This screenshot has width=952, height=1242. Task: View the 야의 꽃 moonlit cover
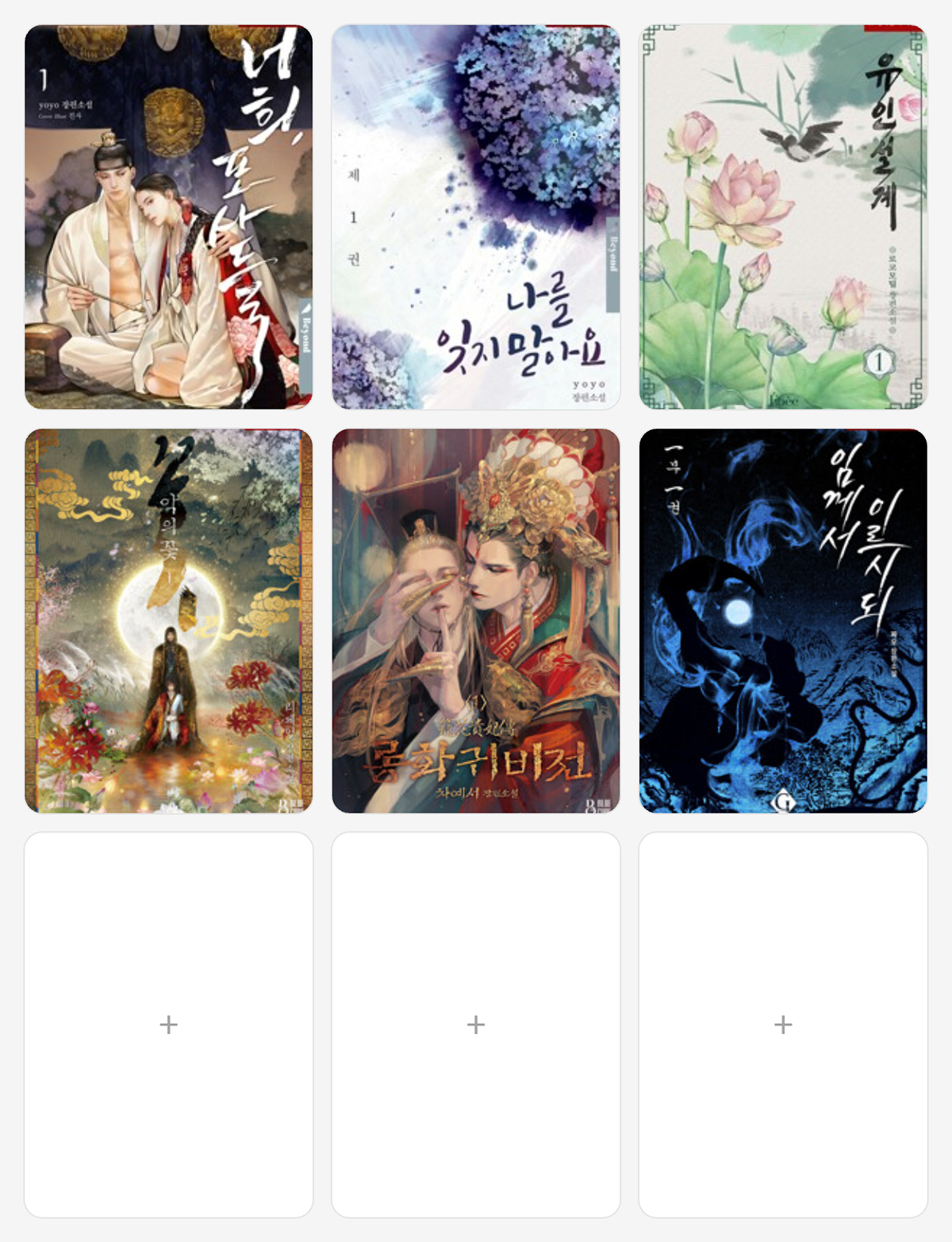click(x=168, y=621)
